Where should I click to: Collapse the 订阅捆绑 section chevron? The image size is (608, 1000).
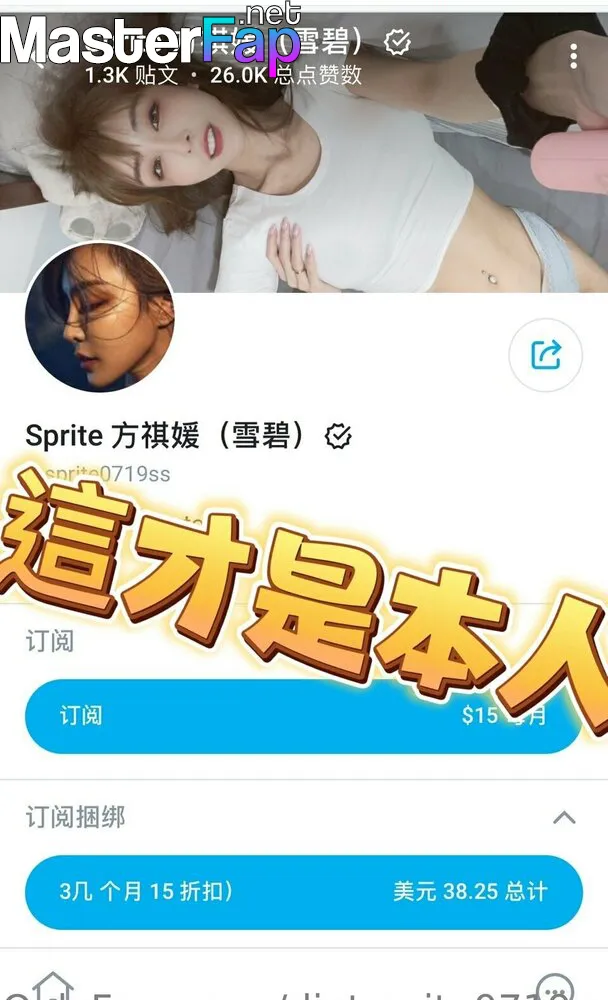point(564,818)
